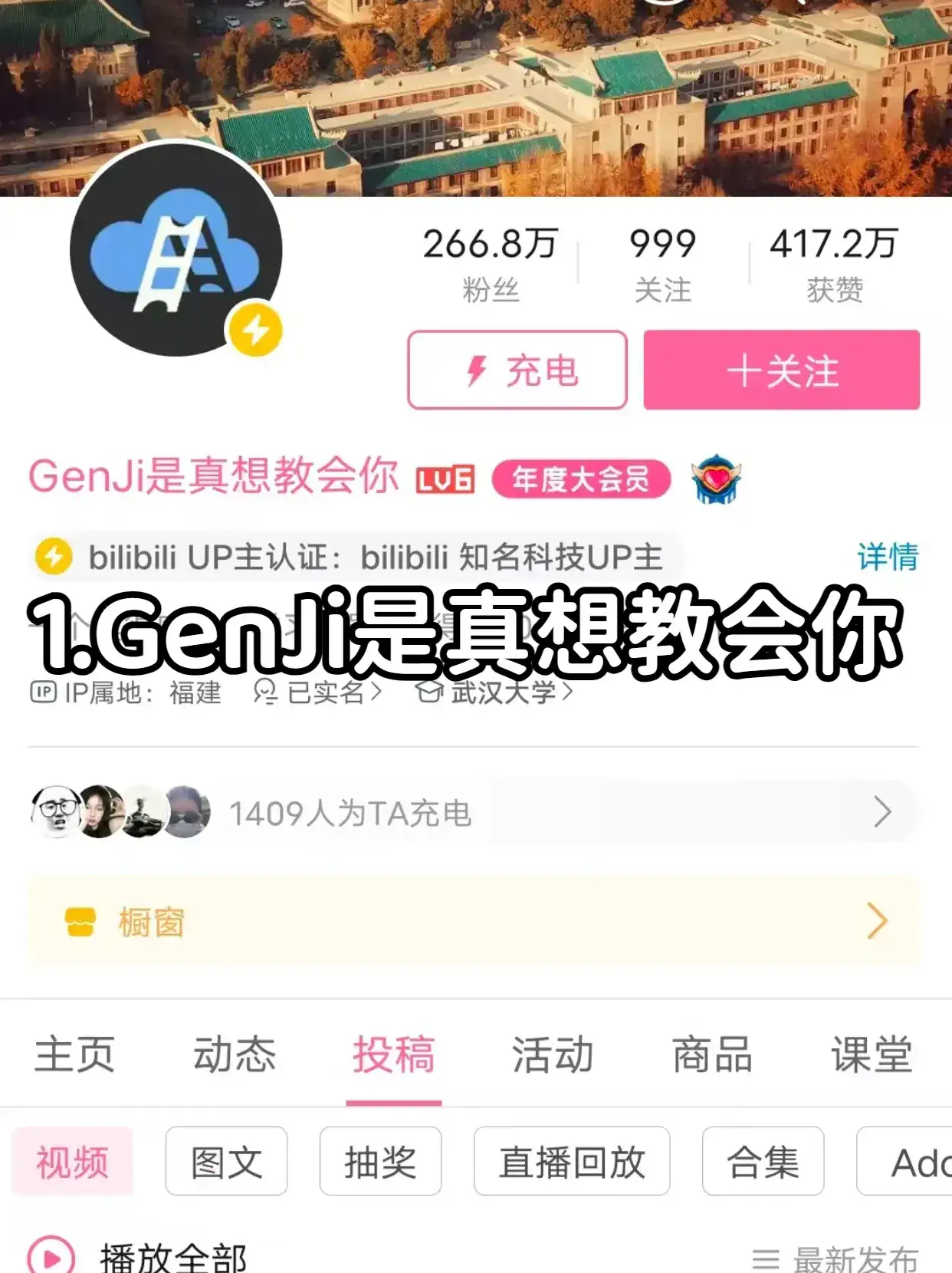Toggle the 直播回放 content filter
The width and height of the screenshot is (952, 1273).
573,1163
